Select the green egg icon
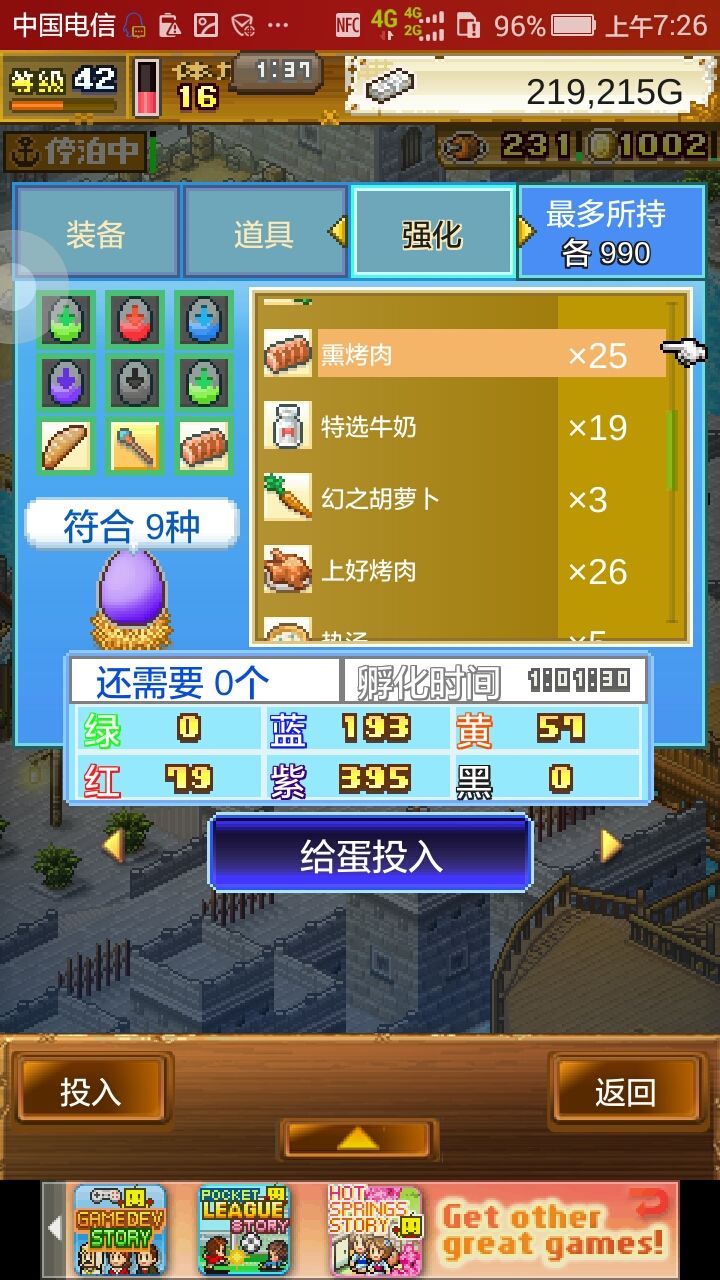720x1280 pixels. (63, 320)
